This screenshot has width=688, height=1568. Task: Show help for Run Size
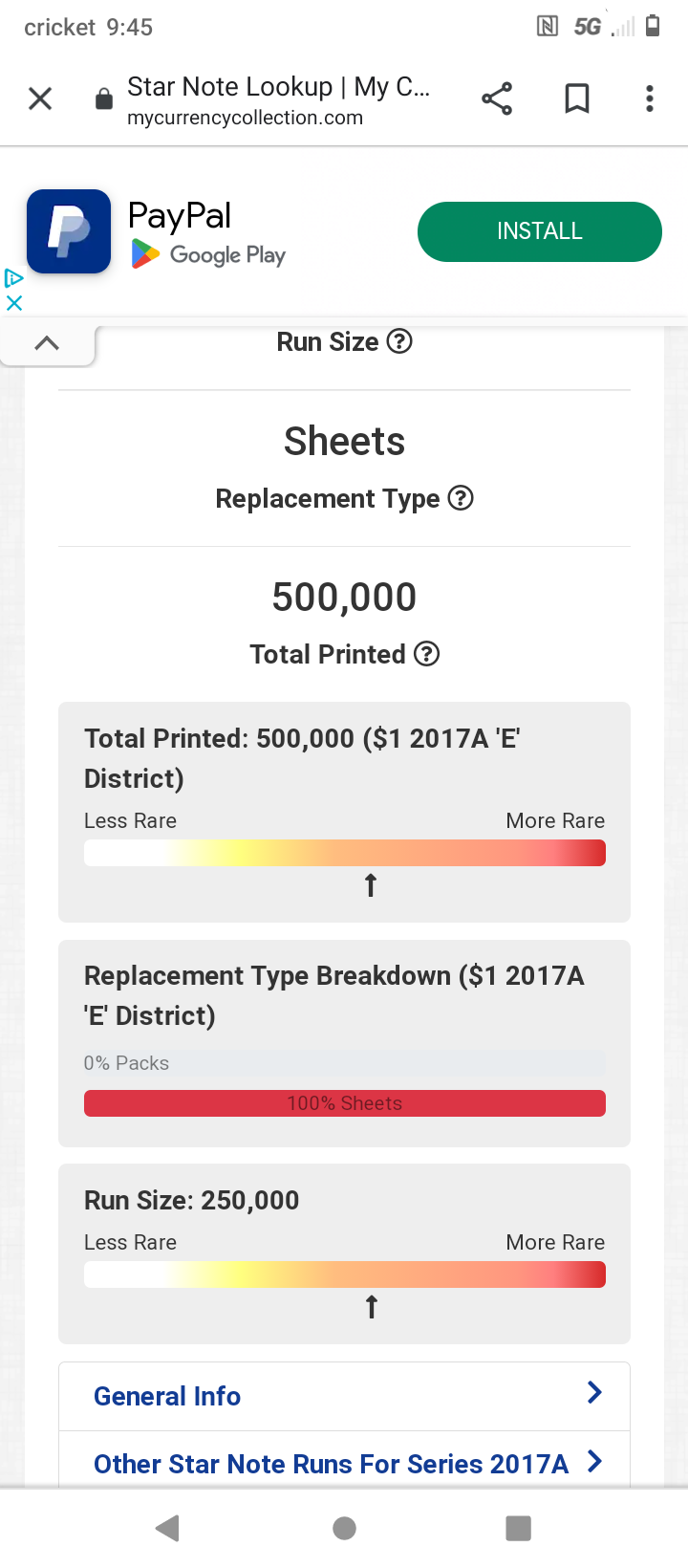pyautogui.click(x=399, y=341)
